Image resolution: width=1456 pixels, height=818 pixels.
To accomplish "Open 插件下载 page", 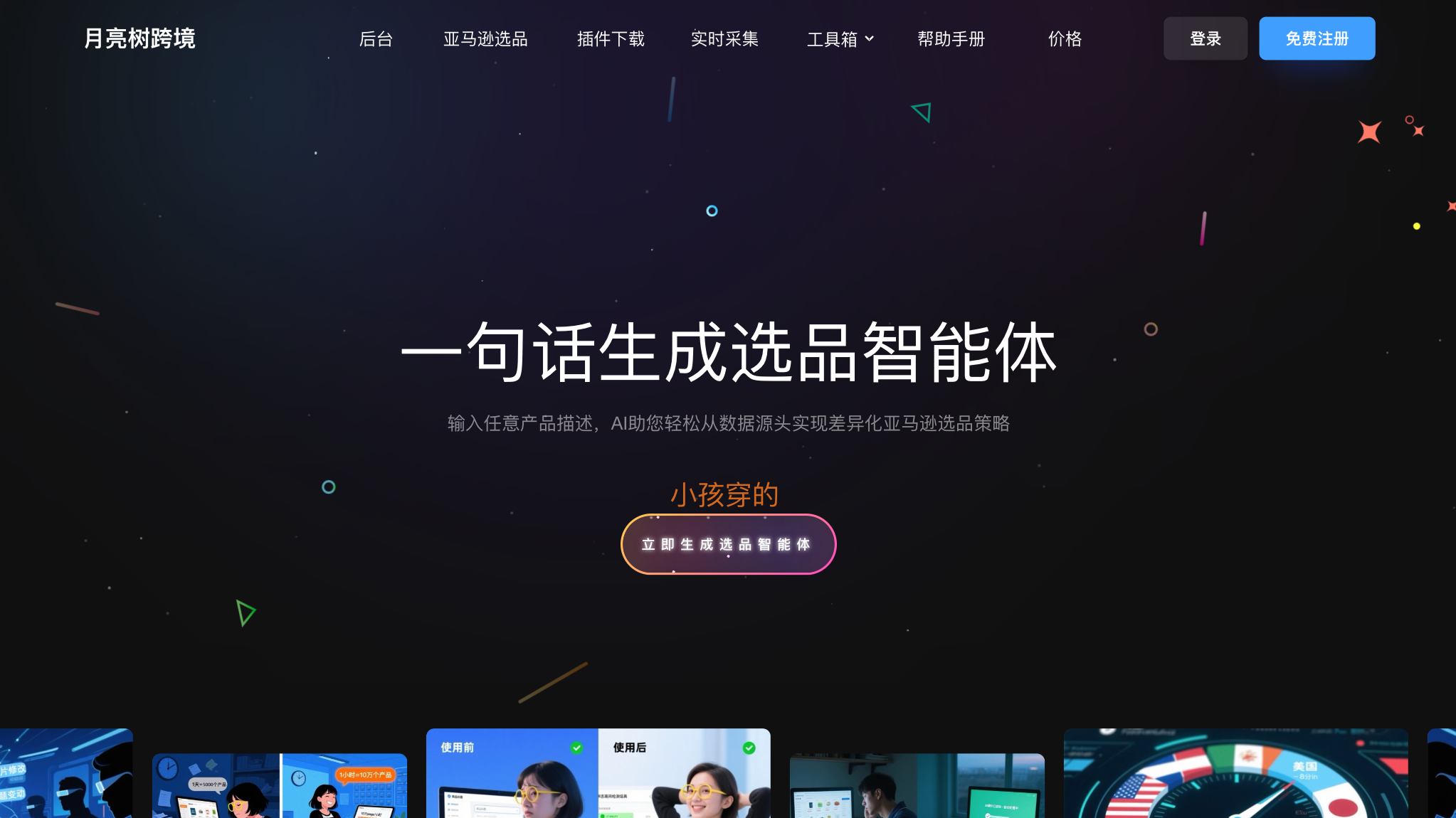I will [611, 39].
